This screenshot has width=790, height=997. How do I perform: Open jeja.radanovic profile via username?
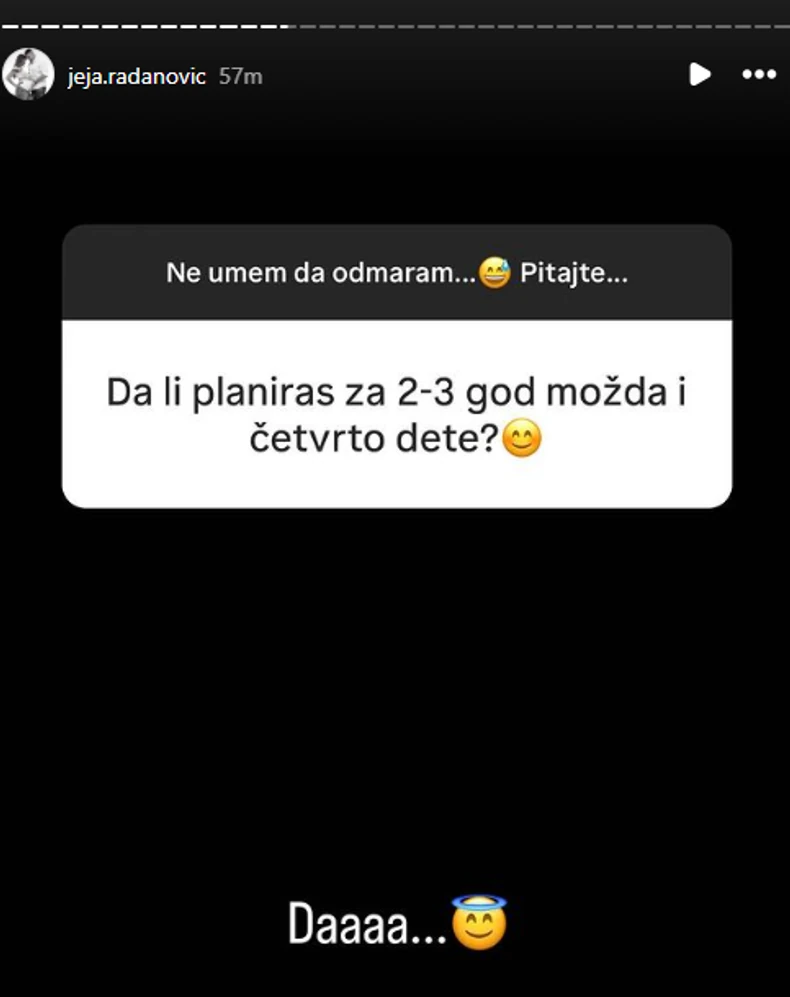136,75
